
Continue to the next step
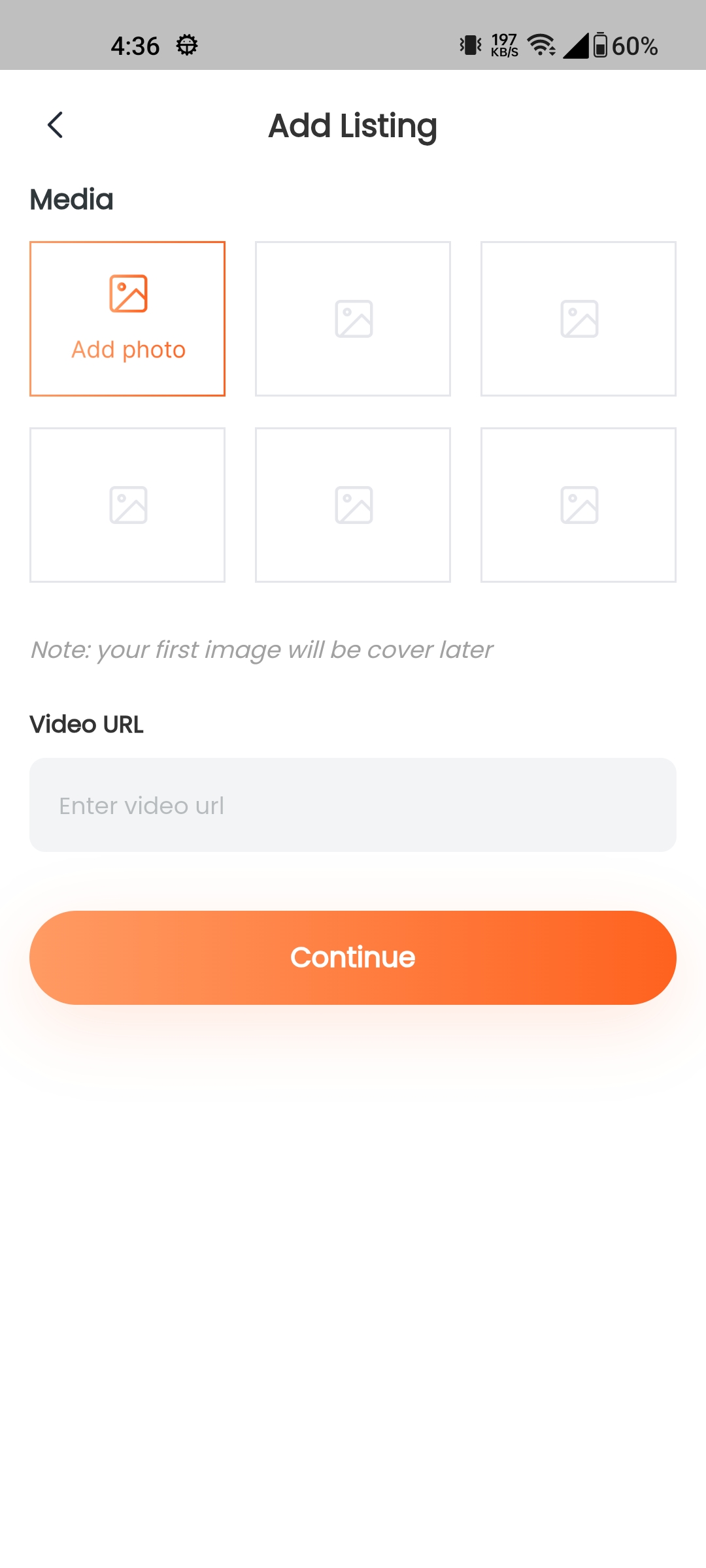click(x=353, y=957)
